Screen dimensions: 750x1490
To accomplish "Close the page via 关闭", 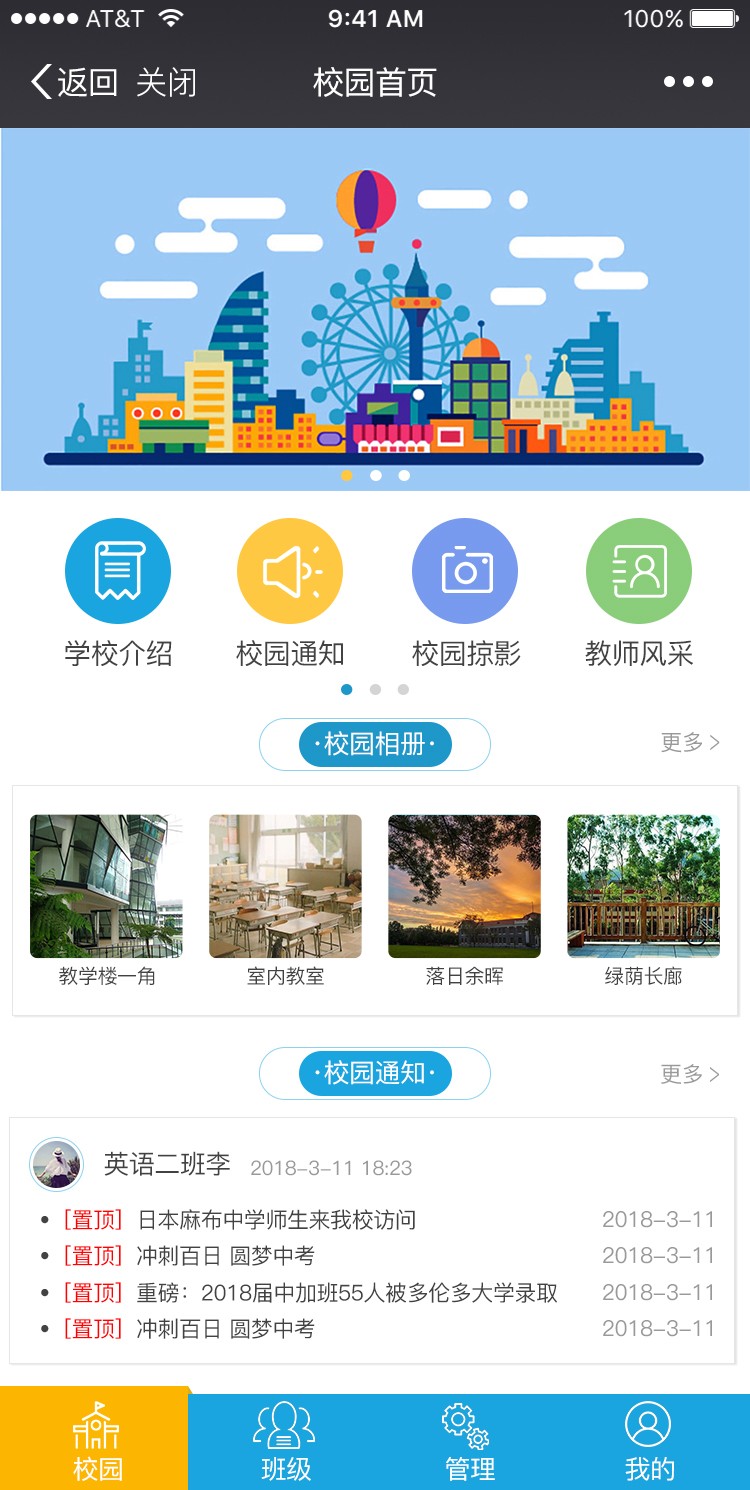I will tap(166, 82).
